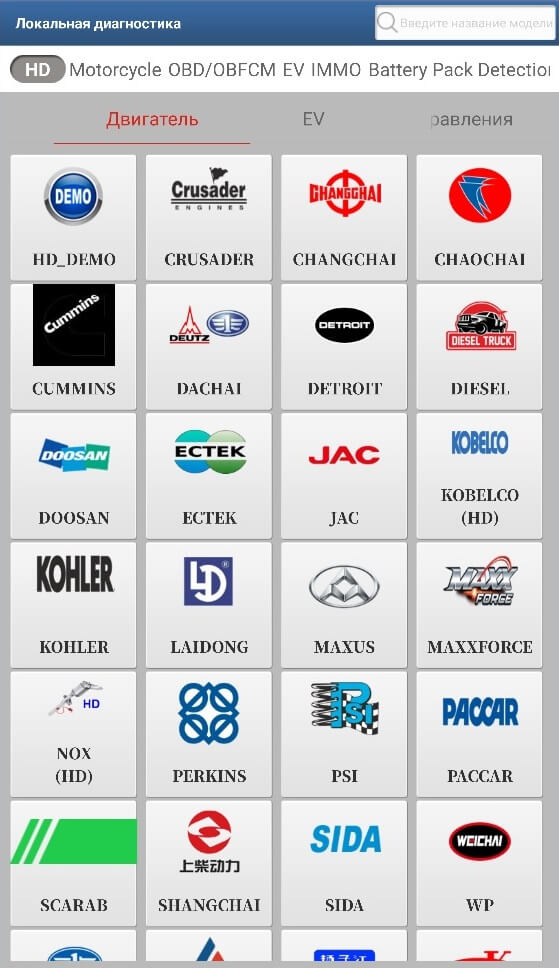This screenshot has width=559, height=968.
Task: Open the Detroit diagnostics tile
Action: (x=344, y=347)
